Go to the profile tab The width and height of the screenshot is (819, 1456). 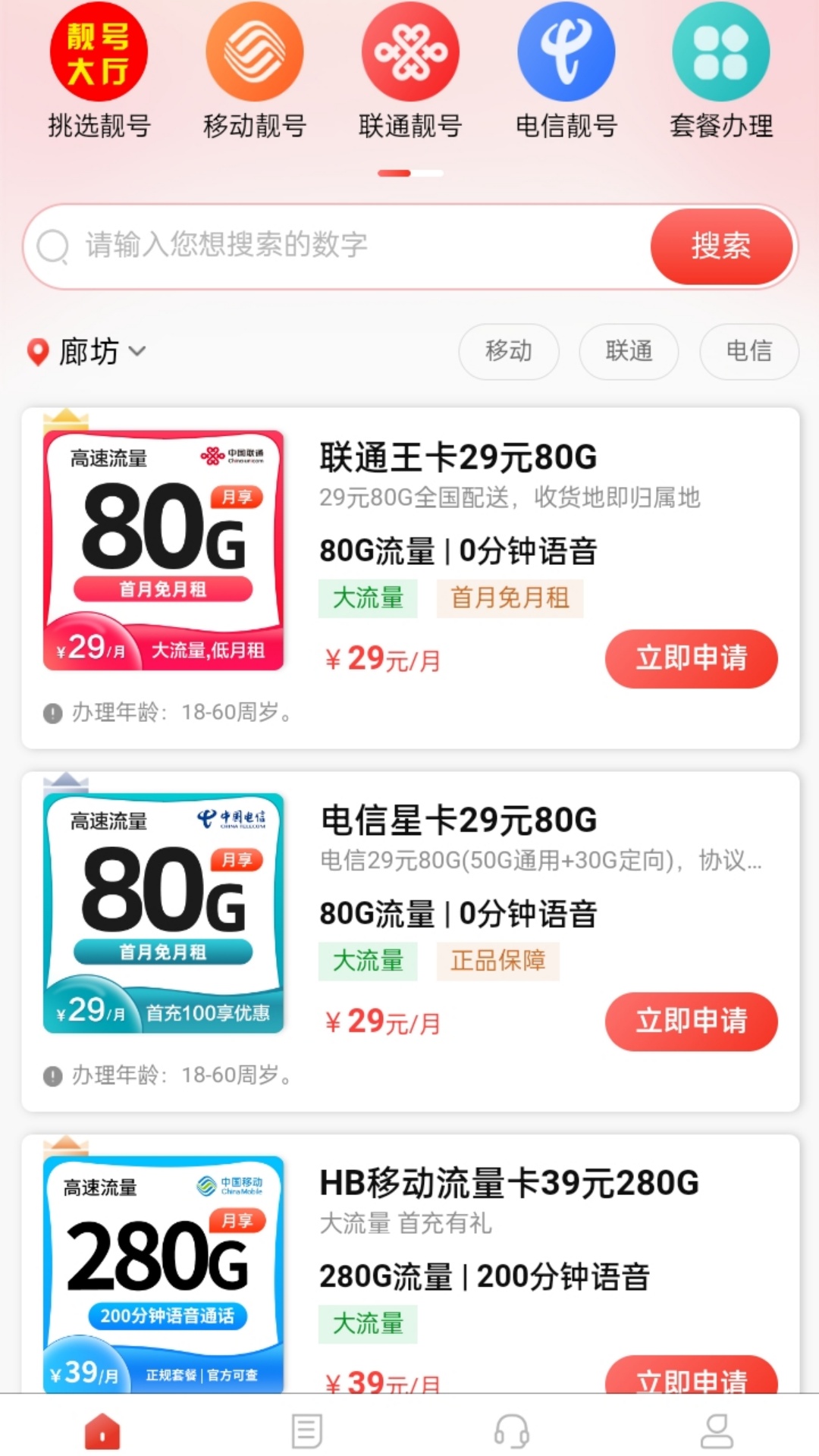point(717,1430)
